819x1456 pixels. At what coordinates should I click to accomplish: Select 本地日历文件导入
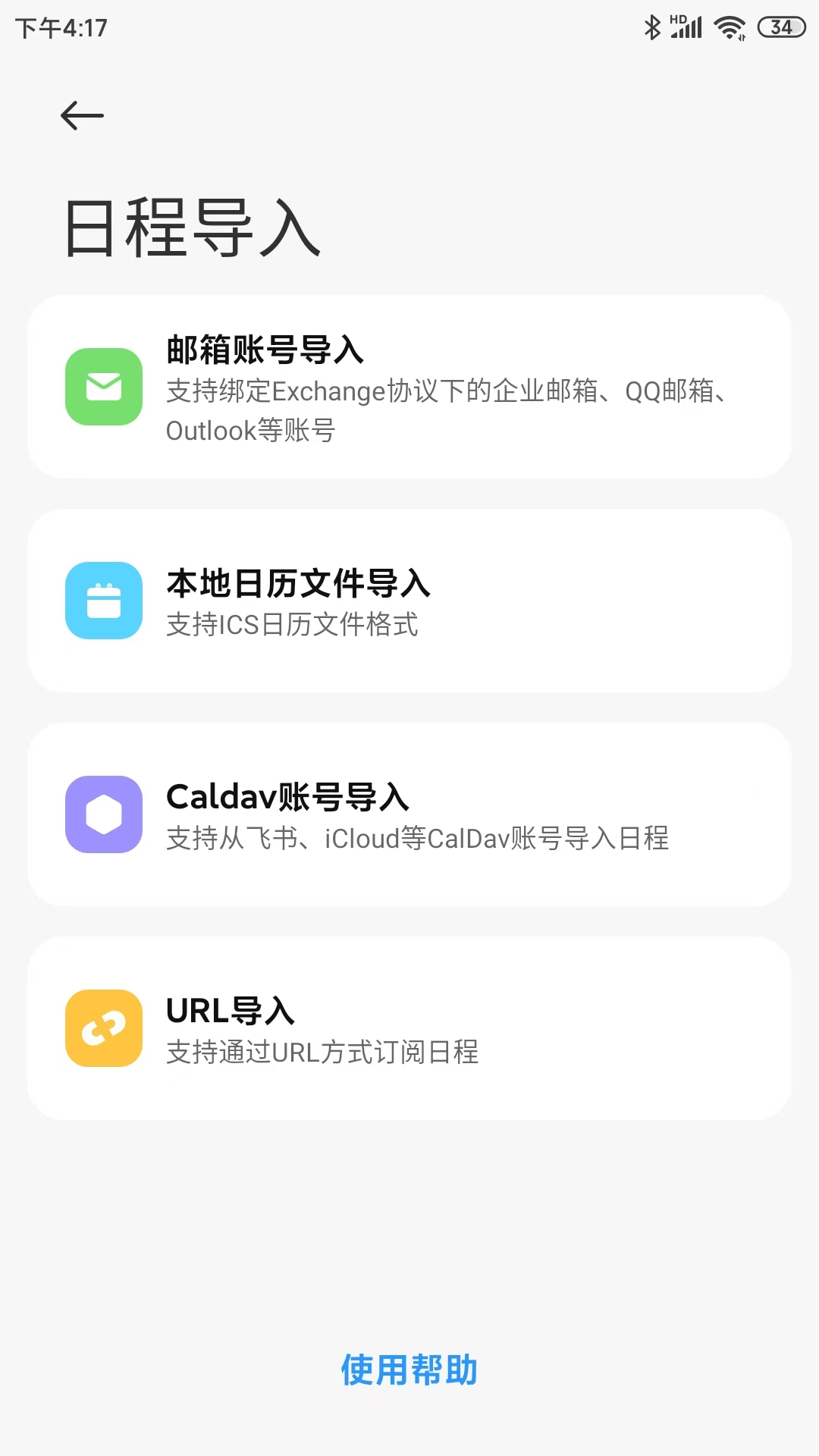pyautogui.click(x=409, y=601)
